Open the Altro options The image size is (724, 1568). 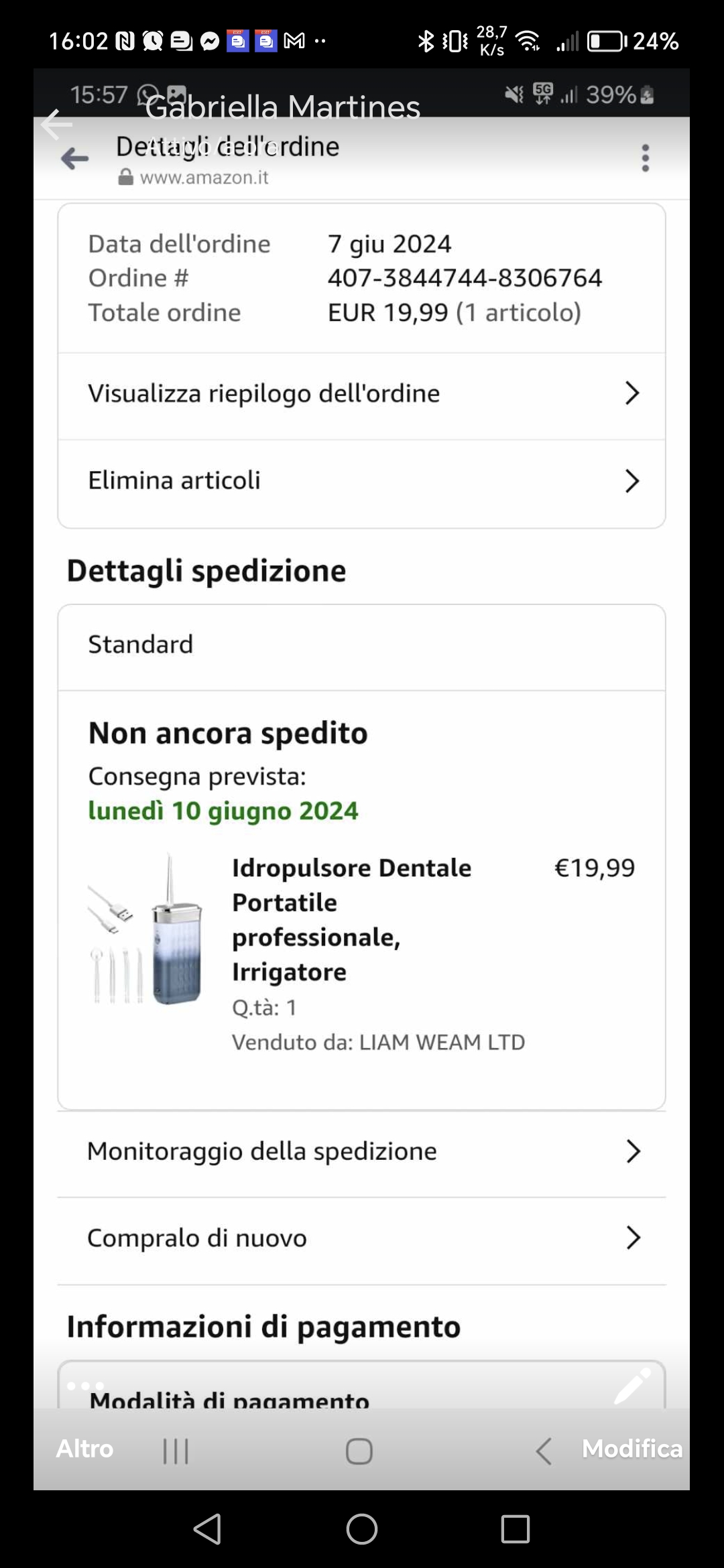(84, 1449)
